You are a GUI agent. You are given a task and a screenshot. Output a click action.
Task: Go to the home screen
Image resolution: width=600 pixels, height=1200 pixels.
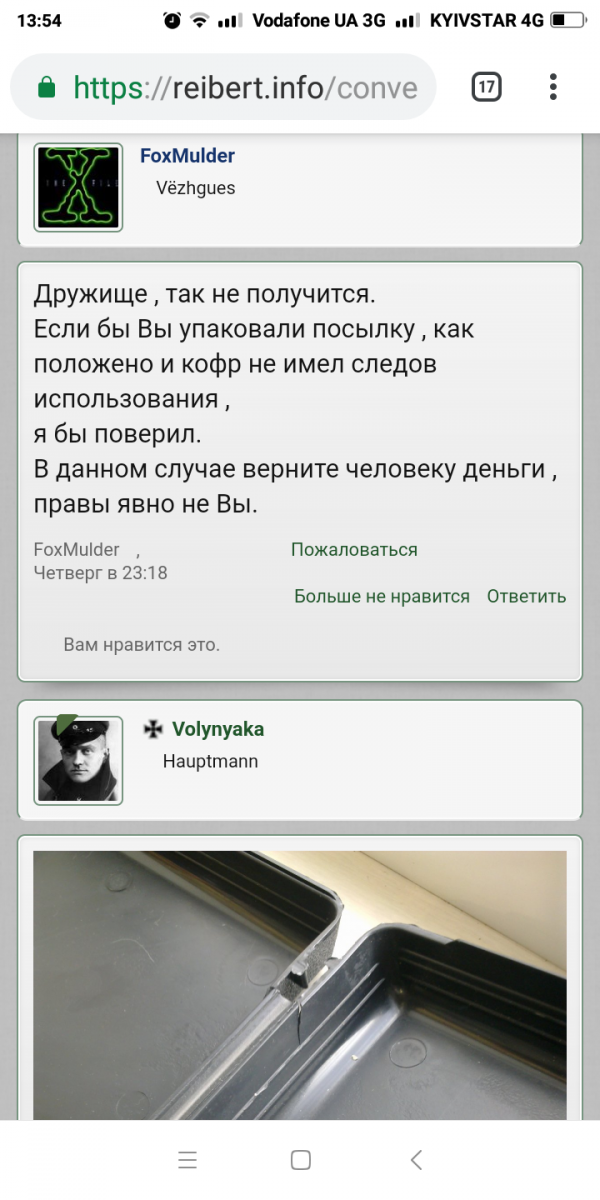coord(300,1160)
